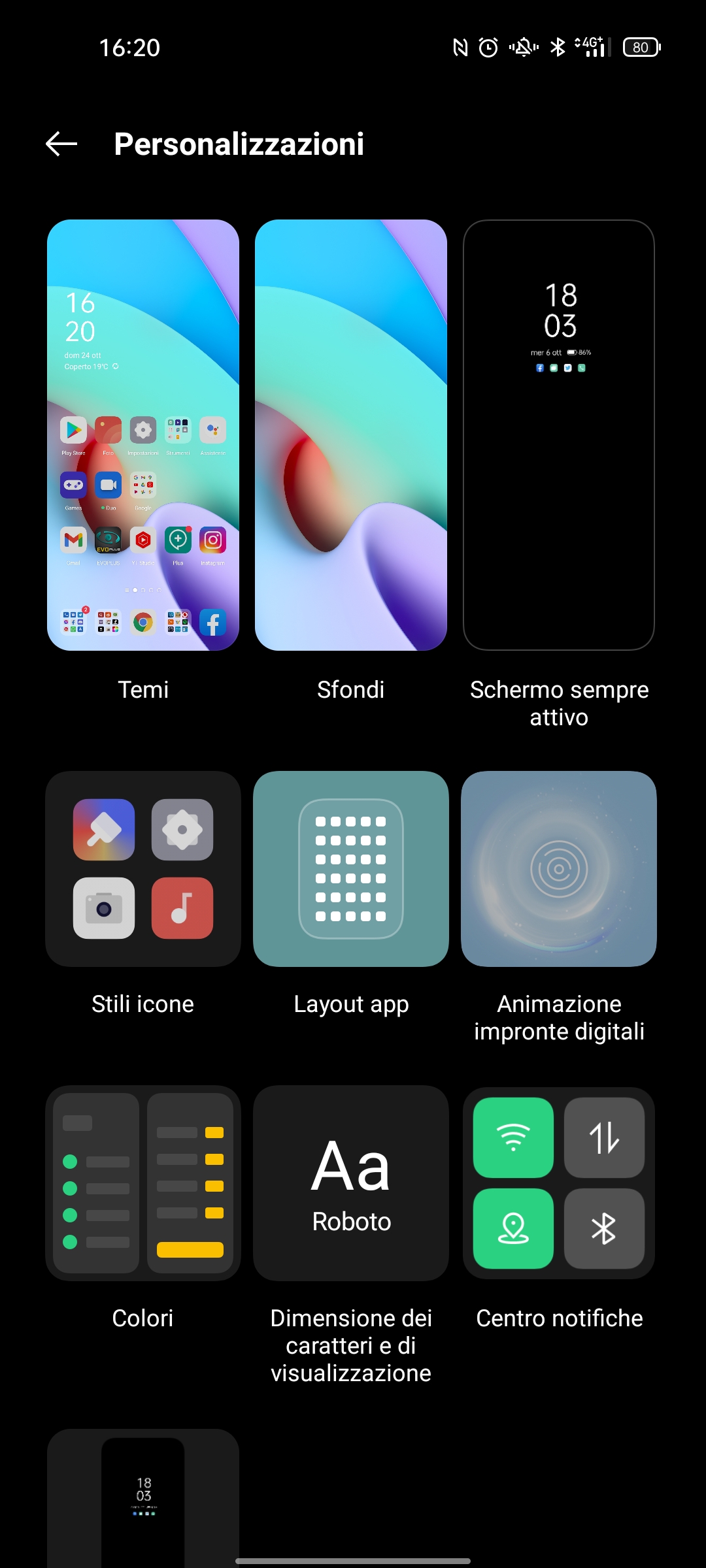The height and width of the screenshot is (1568, 706).
Task: Open the Colori settings tile
Action: pyautogui.click(x=143, y=1183)
